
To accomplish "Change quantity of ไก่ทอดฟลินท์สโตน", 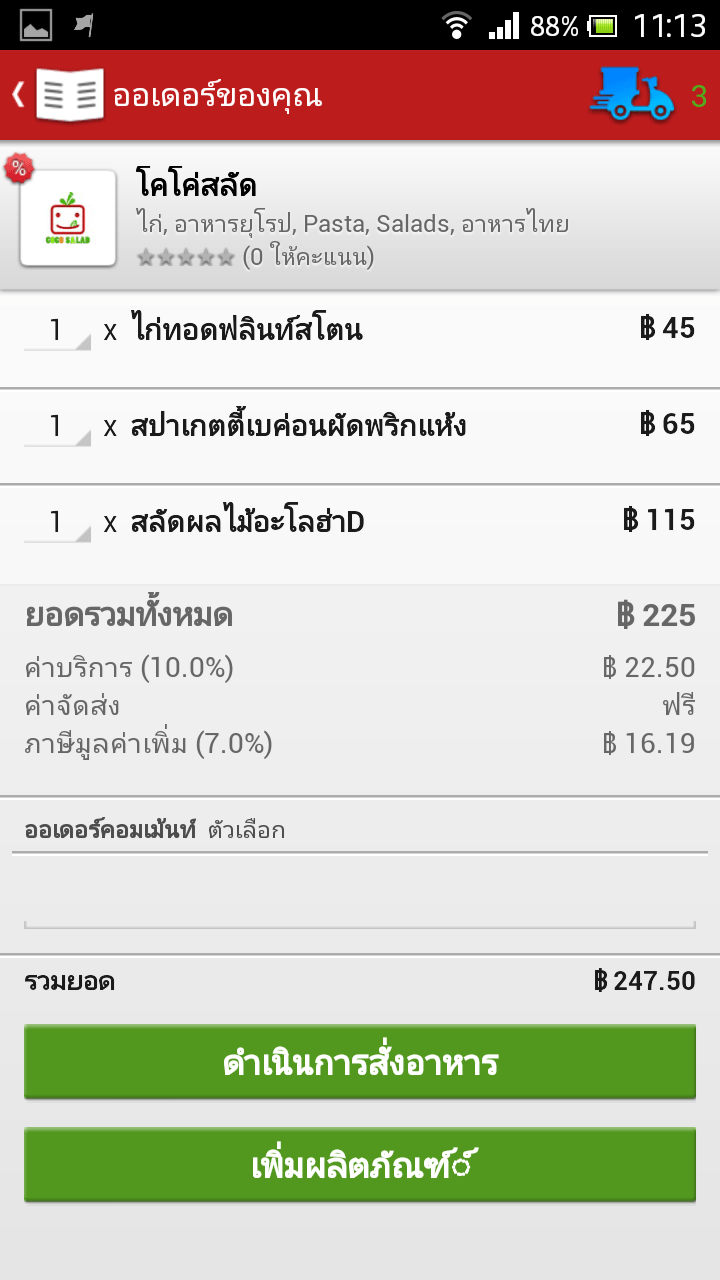I will (x=57, y=330).
